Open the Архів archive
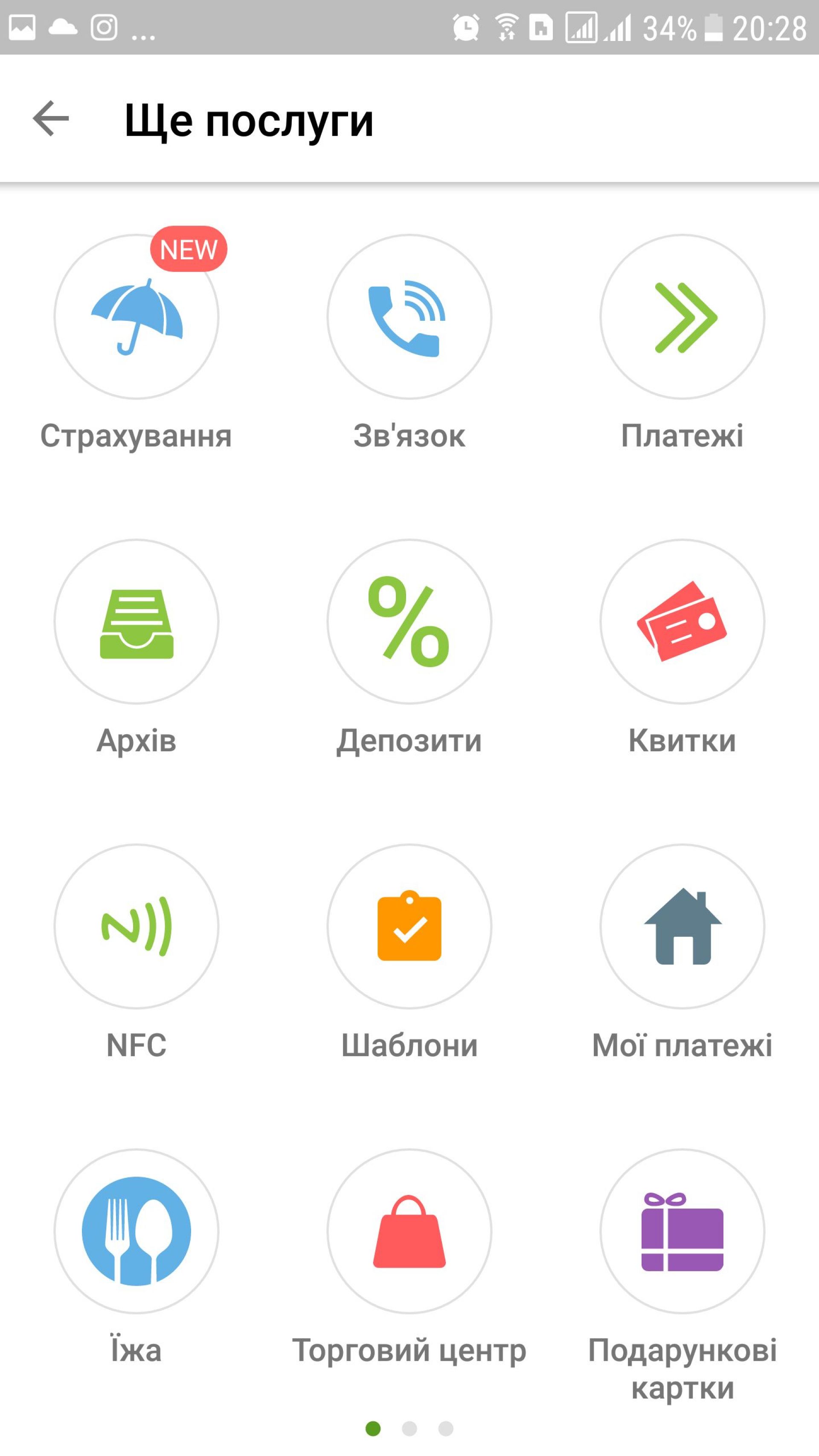This screenshot has height=1456, width=819. [x=136, y=621]
